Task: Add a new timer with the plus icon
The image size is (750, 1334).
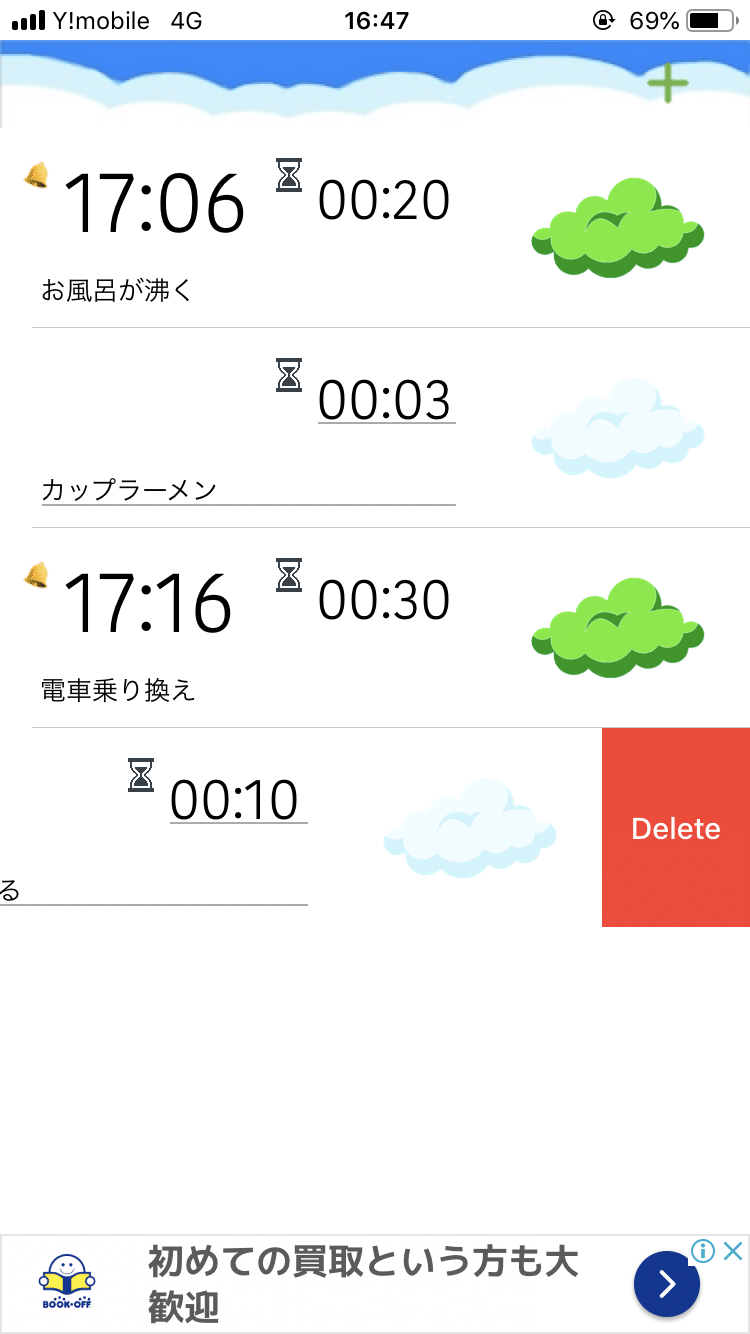Action: pyautogui.click(x=667, y=84)
